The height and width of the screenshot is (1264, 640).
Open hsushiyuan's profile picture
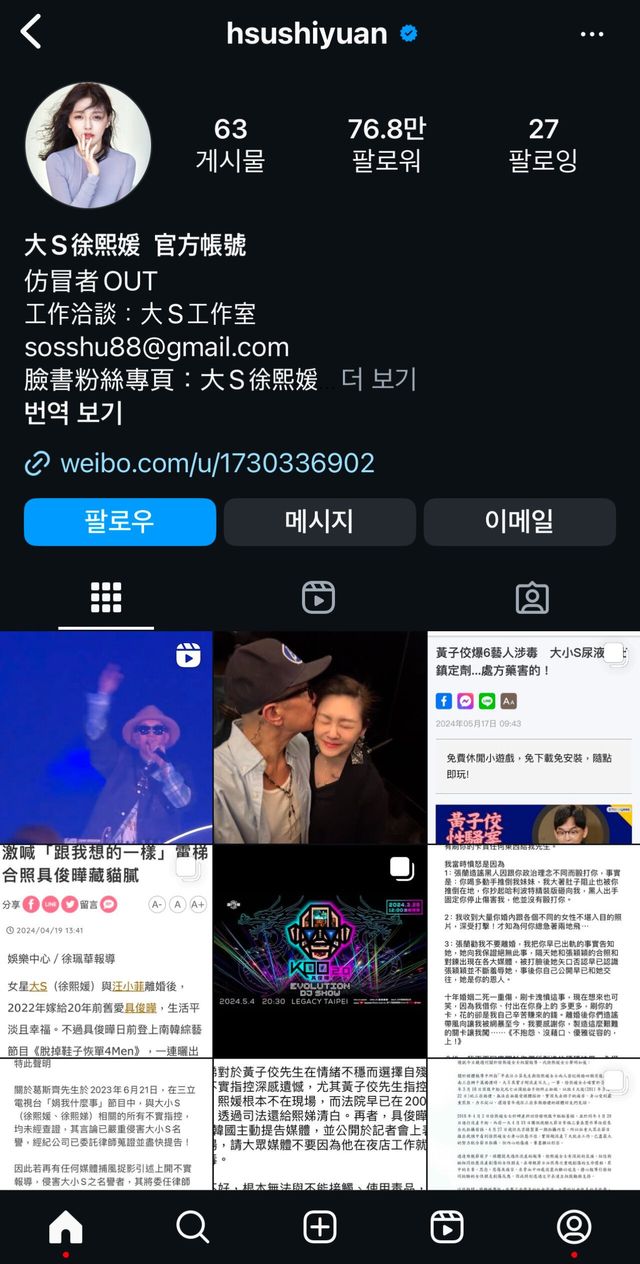[88, 145]
